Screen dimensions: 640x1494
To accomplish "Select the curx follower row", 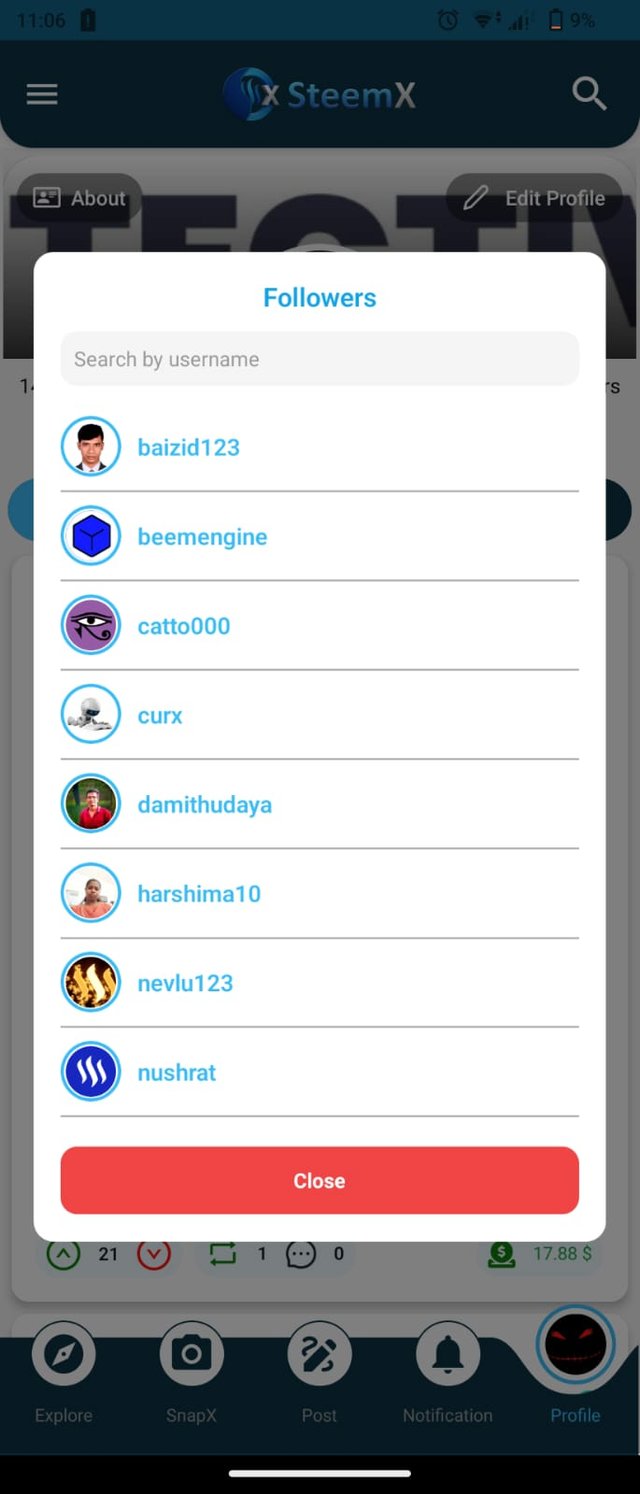I will tap(160, 716).
